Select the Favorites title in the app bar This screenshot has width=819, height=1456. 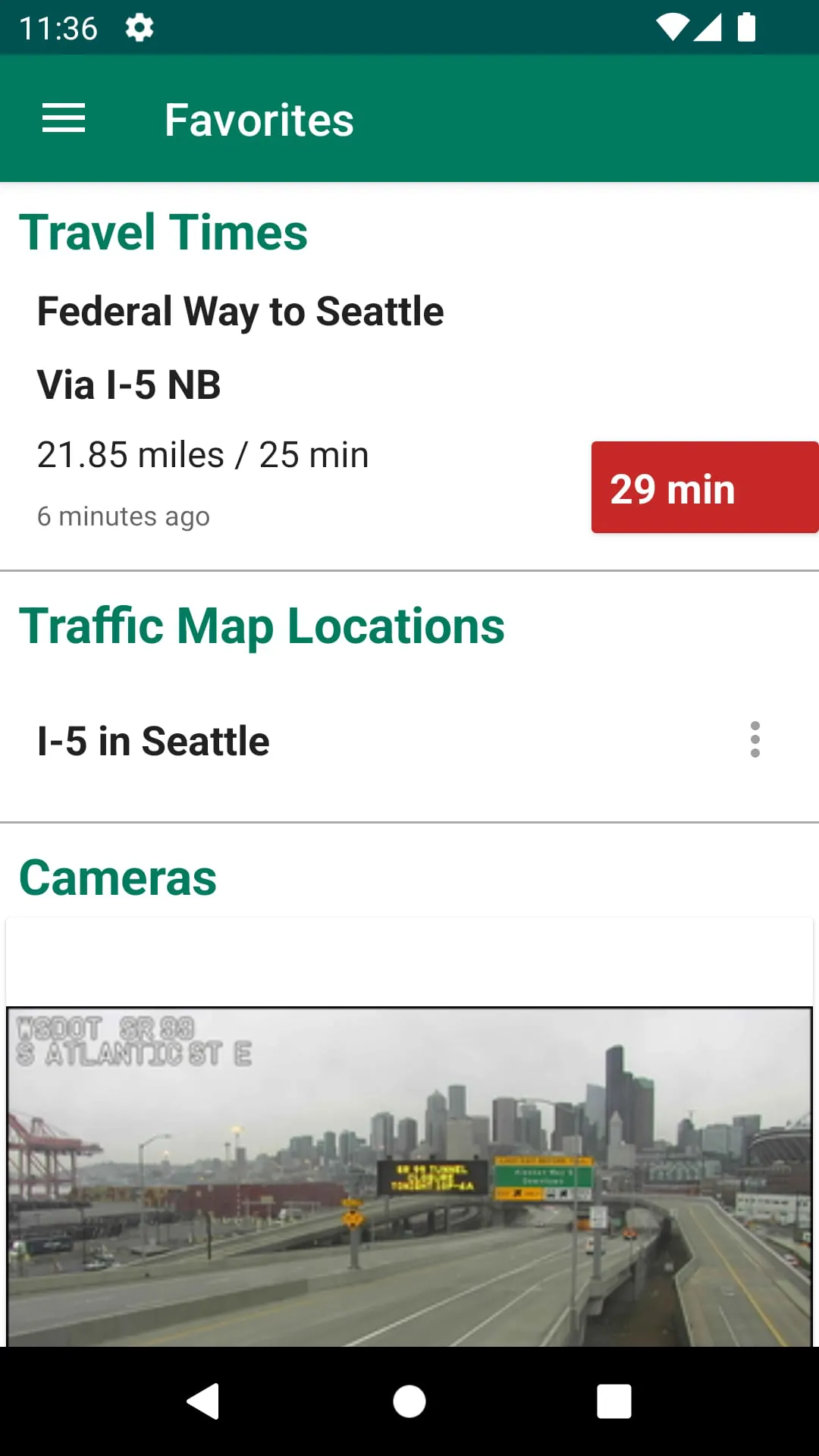259,119
